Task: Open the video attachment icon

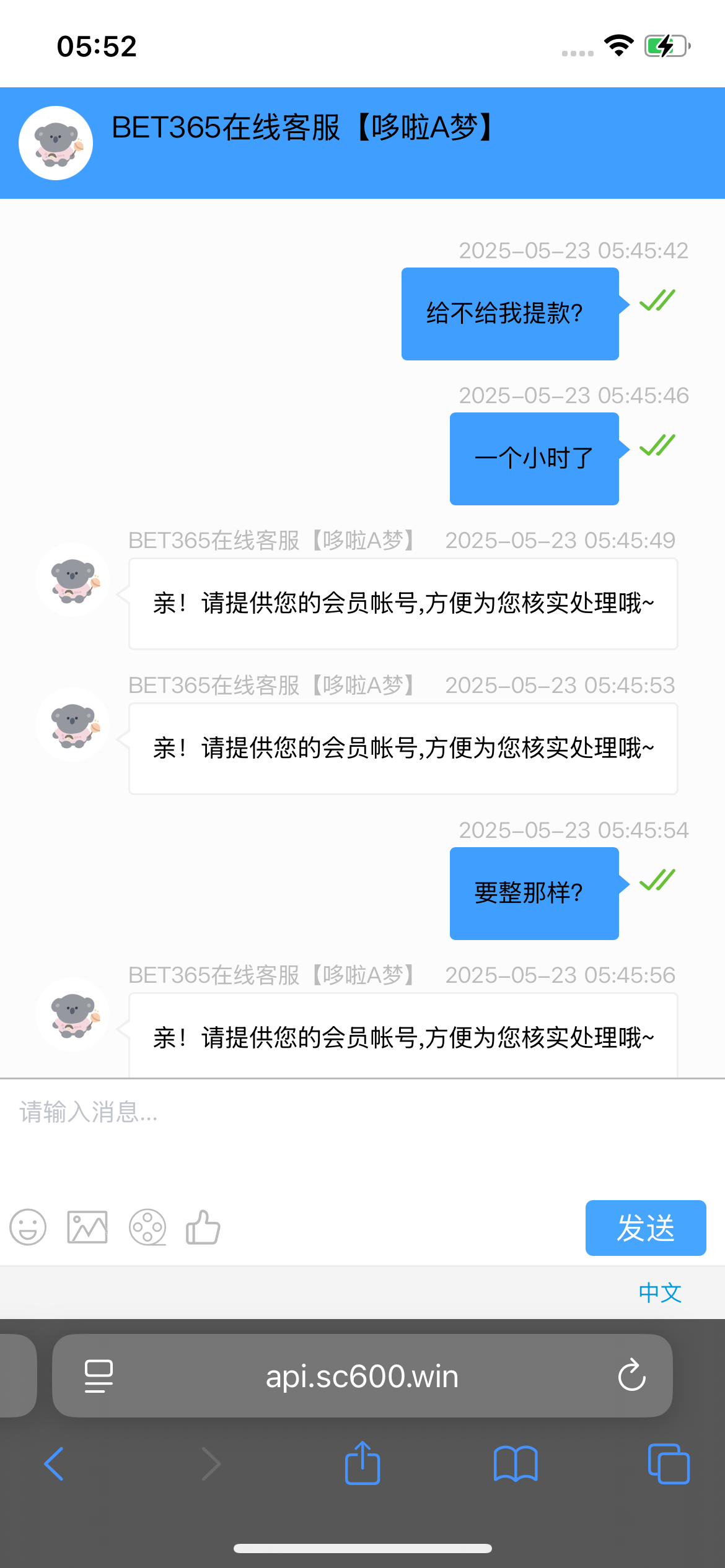Action: click(147, 1227)
